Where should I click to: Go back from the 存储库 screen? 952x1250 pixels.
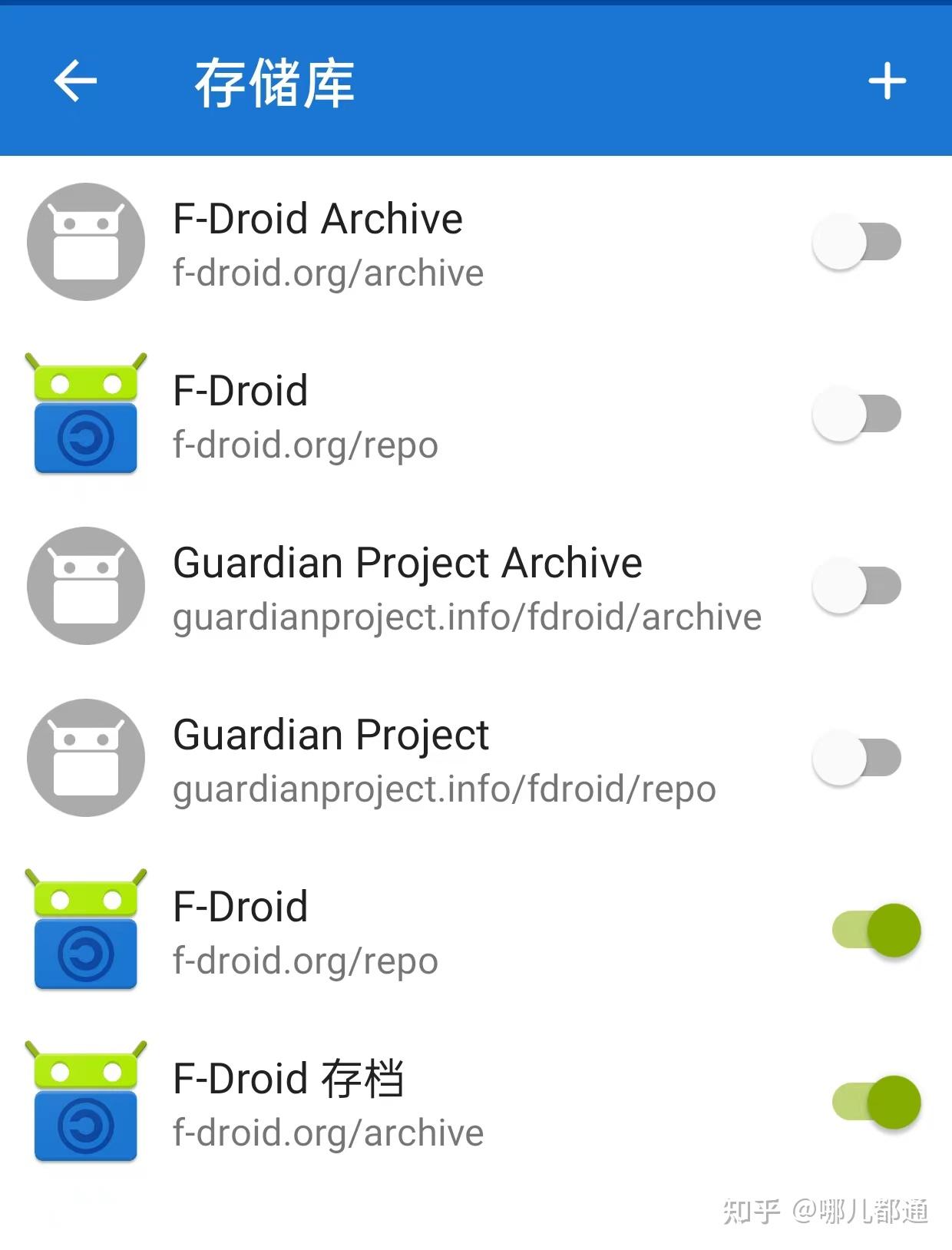75,81
